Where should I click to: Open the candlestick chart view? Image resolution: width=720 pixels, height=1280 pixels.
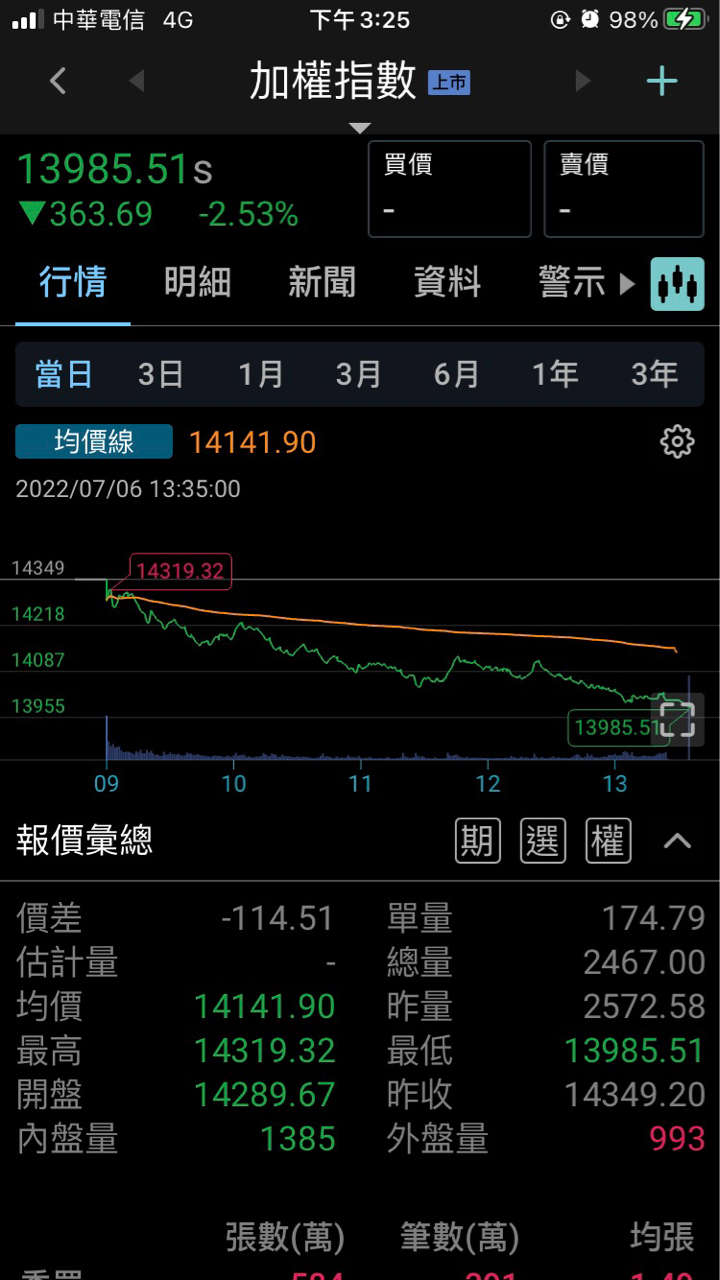(x=677, y=284)
